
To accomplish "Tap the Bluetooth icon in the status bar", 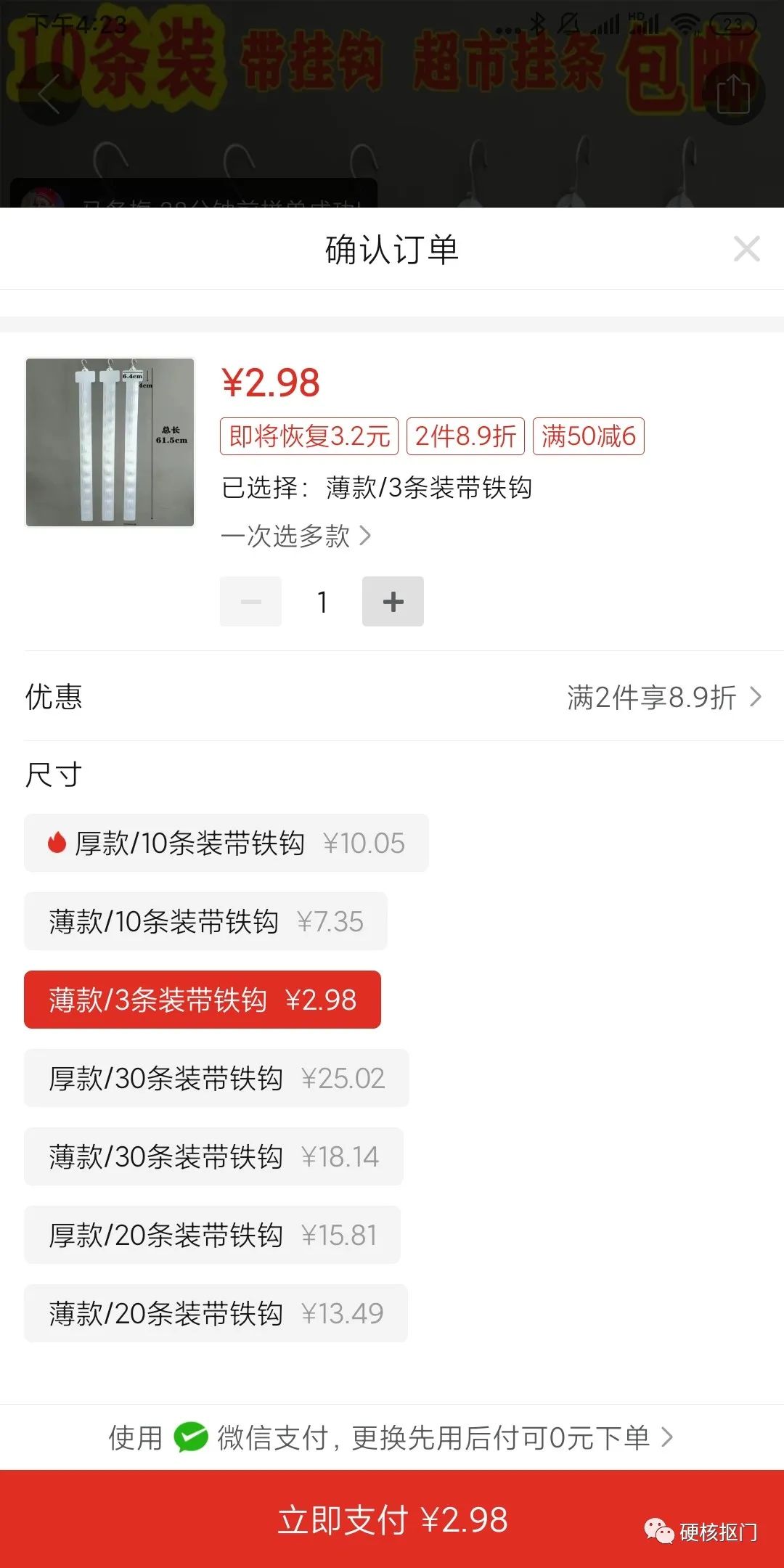I will (537, 23).
